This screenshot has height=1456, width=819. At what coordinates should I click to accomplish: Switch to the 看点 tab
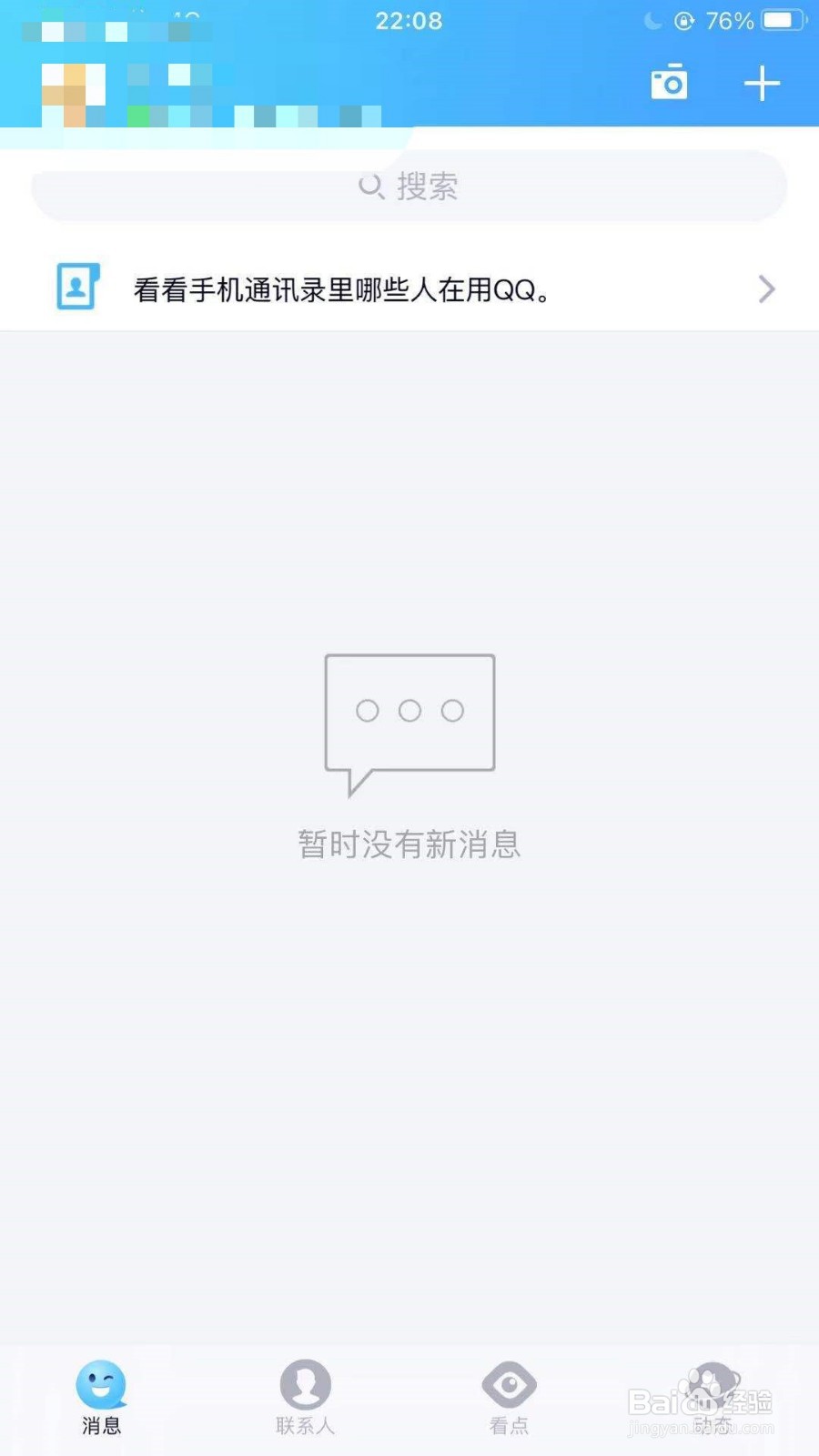pos(510,1401)
